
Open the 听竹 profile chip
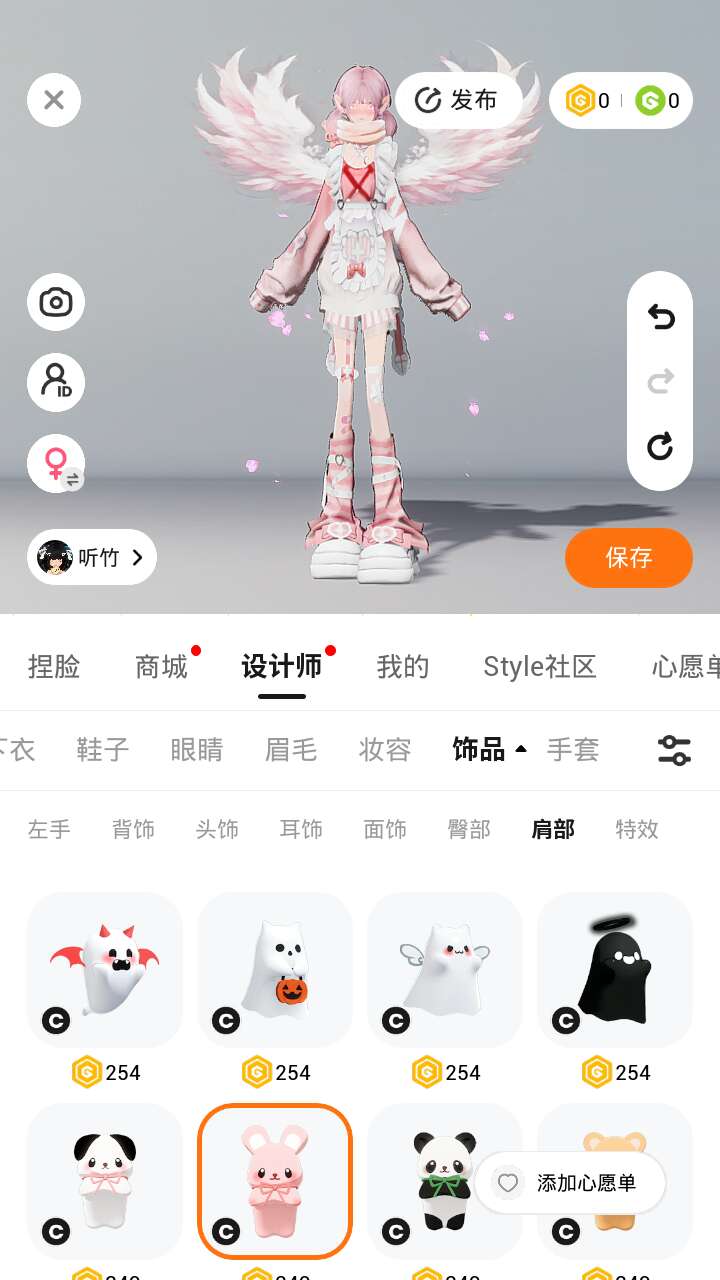tap(92, 557)
